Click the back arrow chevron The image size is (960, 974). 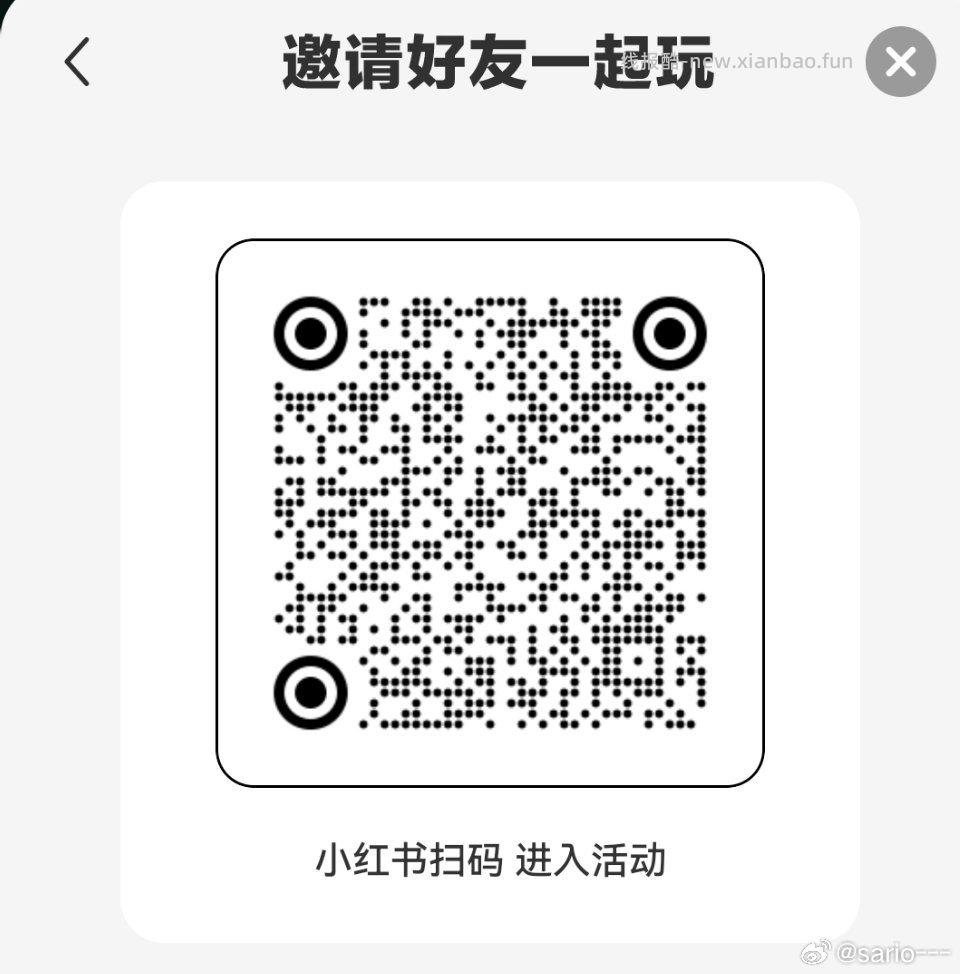[x=75, y=62]
